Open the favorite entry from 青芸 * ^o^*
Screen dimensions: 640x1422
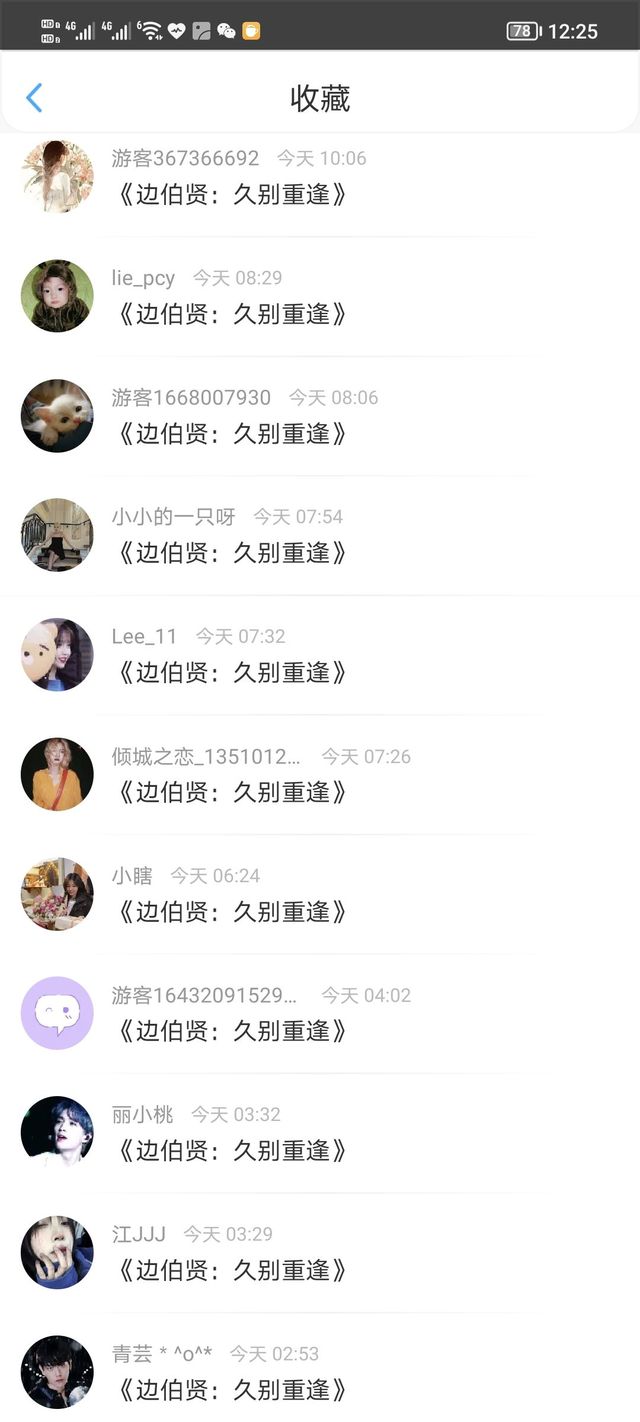[x=232, y=1389]
